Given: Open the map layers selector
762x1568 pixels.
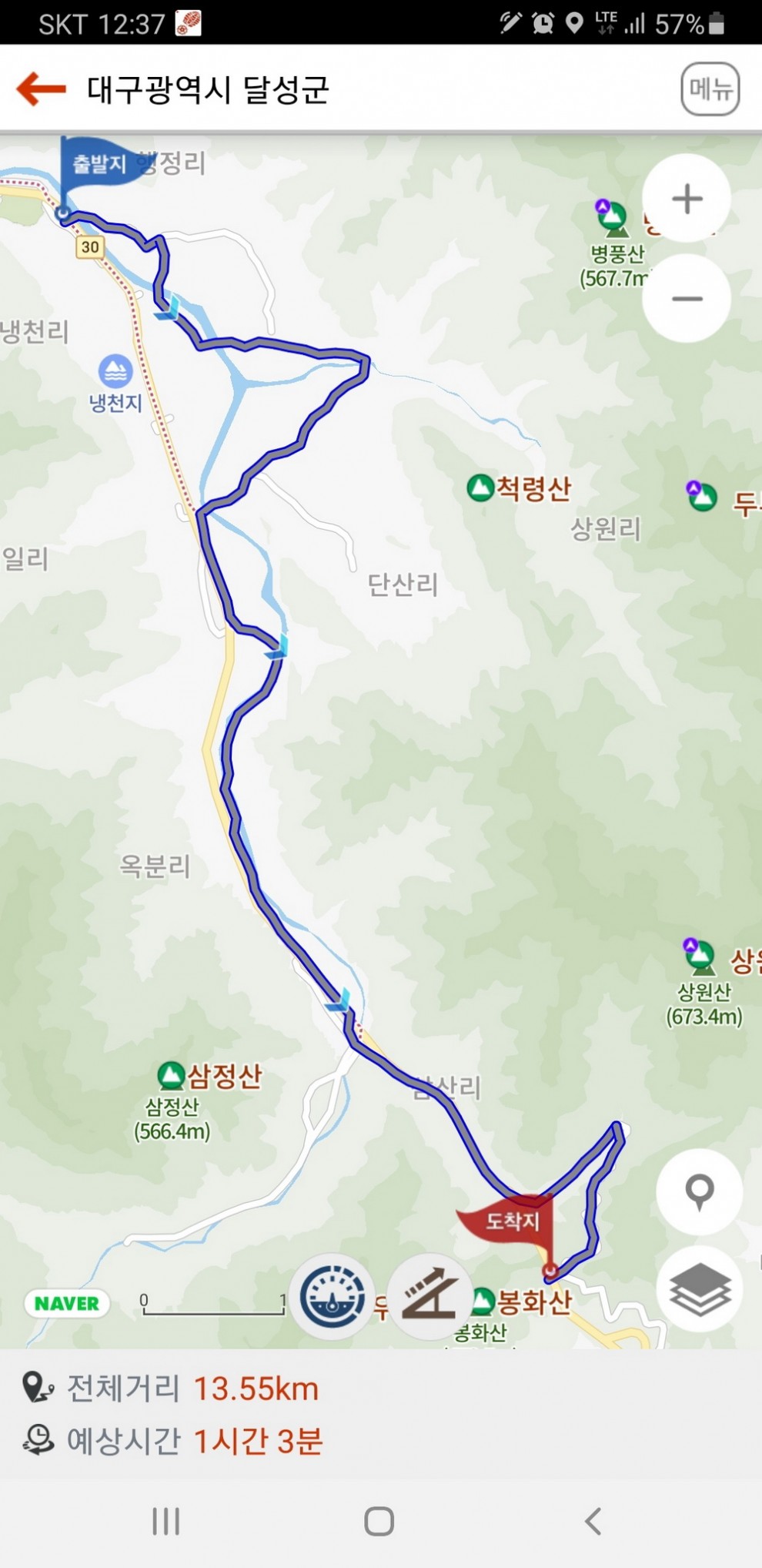Looking at the screenshot, I should [699, 1291].
